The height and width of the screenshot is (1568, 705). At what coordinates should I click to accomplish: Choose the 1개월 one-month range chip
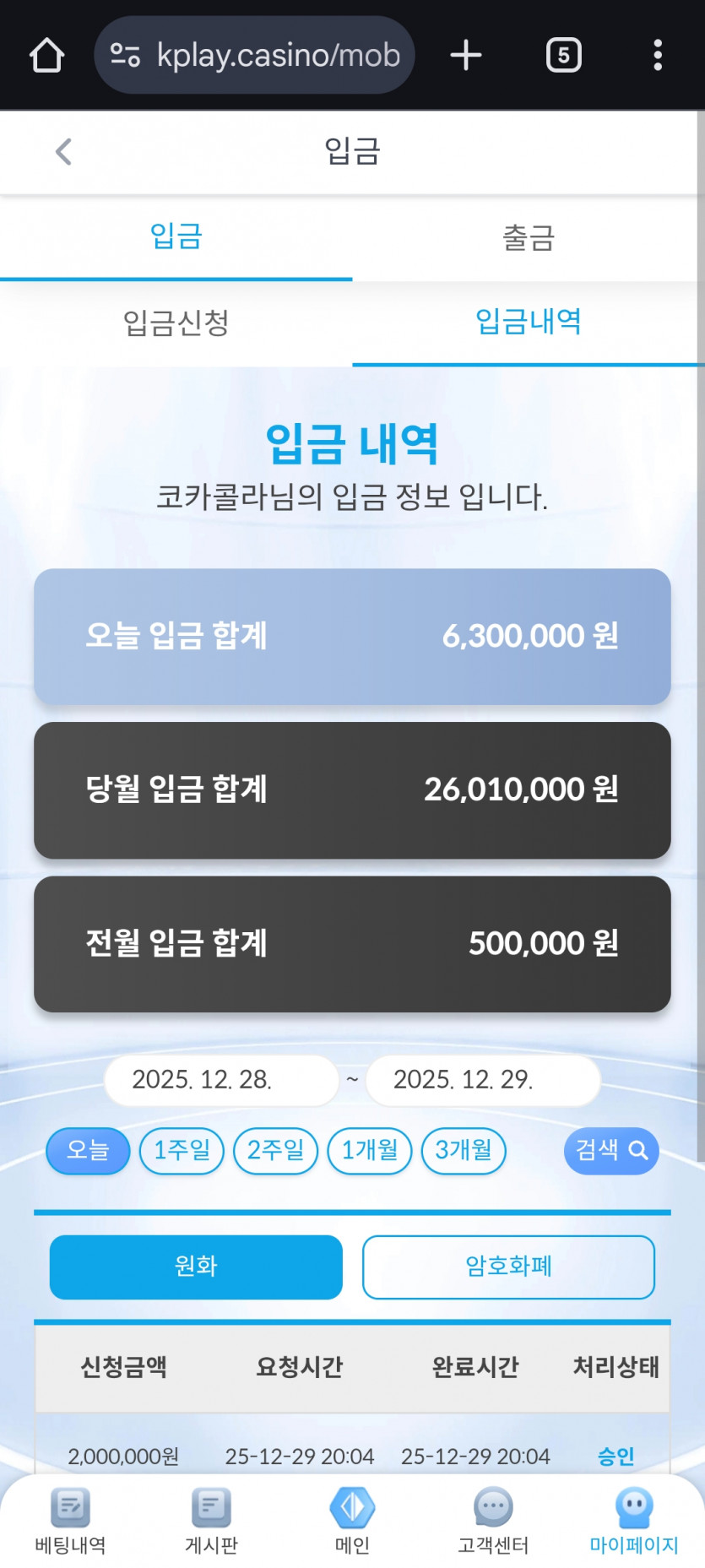(370, 1151)
